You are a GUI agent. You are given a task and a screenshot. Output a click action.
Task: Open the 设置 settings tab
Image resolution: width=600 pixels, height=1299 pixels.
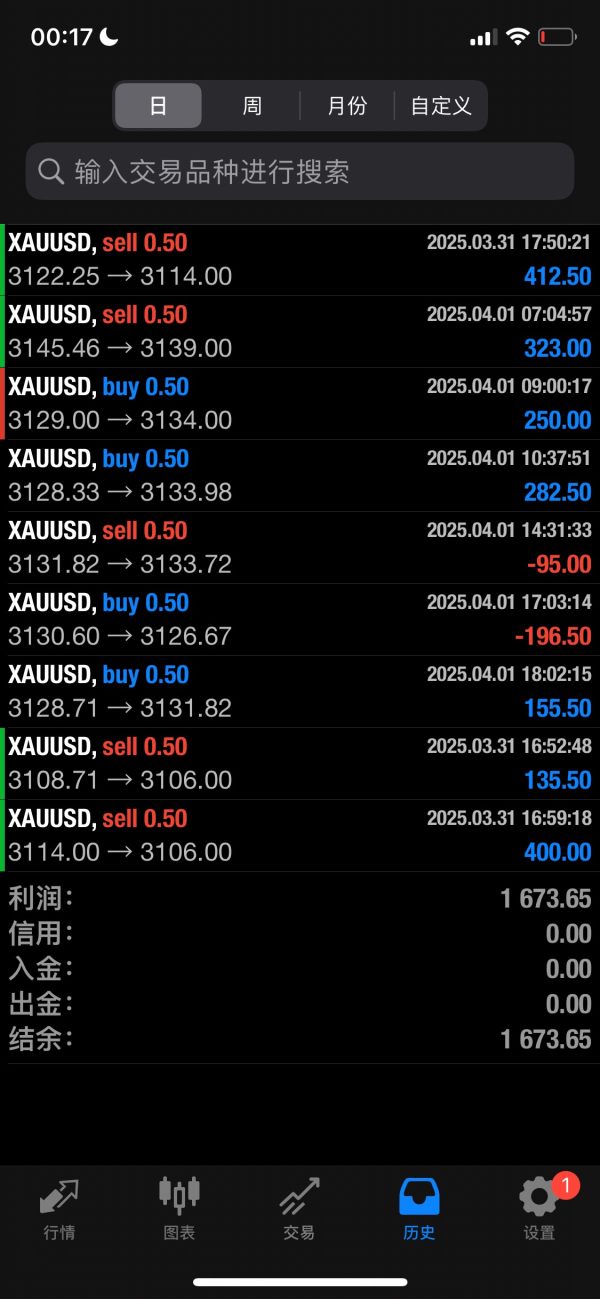pyautogui.click(x=539, y=1209)
